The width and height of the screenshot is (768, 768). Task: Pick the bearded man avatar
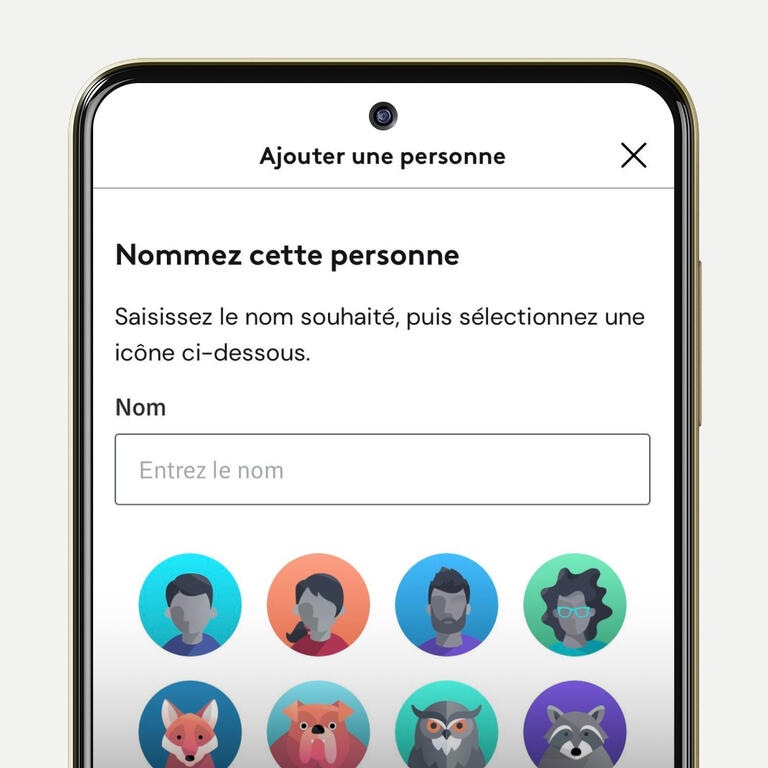coord(446,604)
